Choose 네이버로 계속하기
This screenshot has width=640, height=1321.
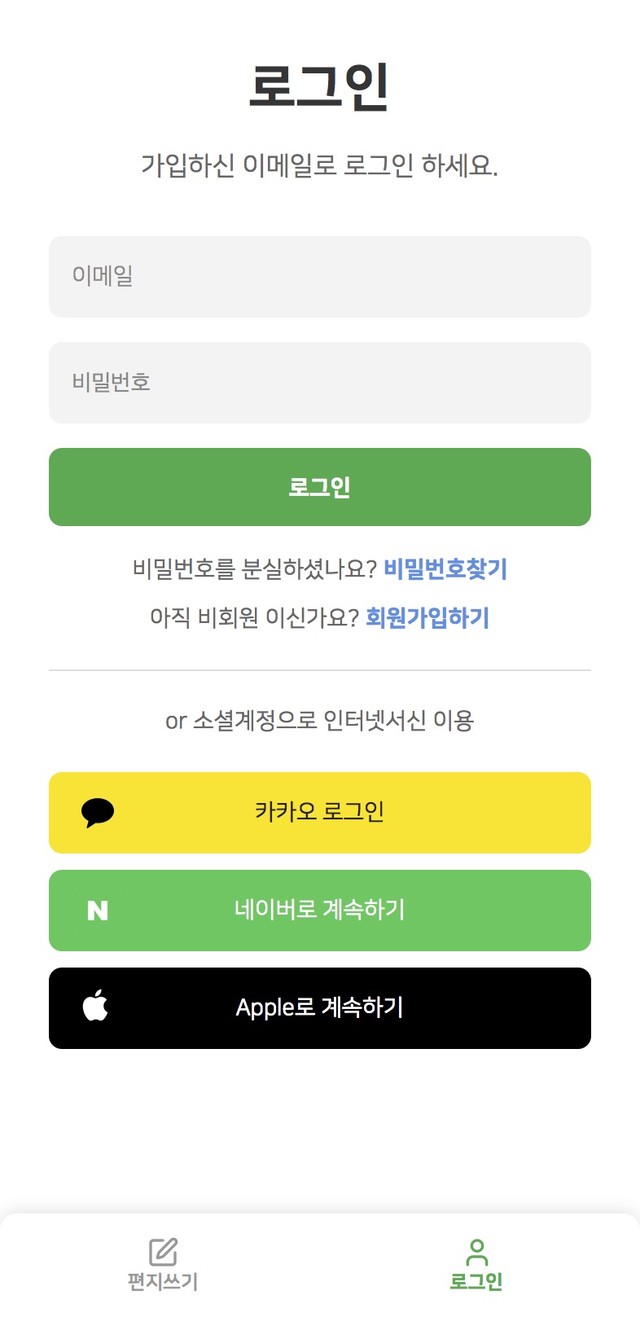click(320, 910)
